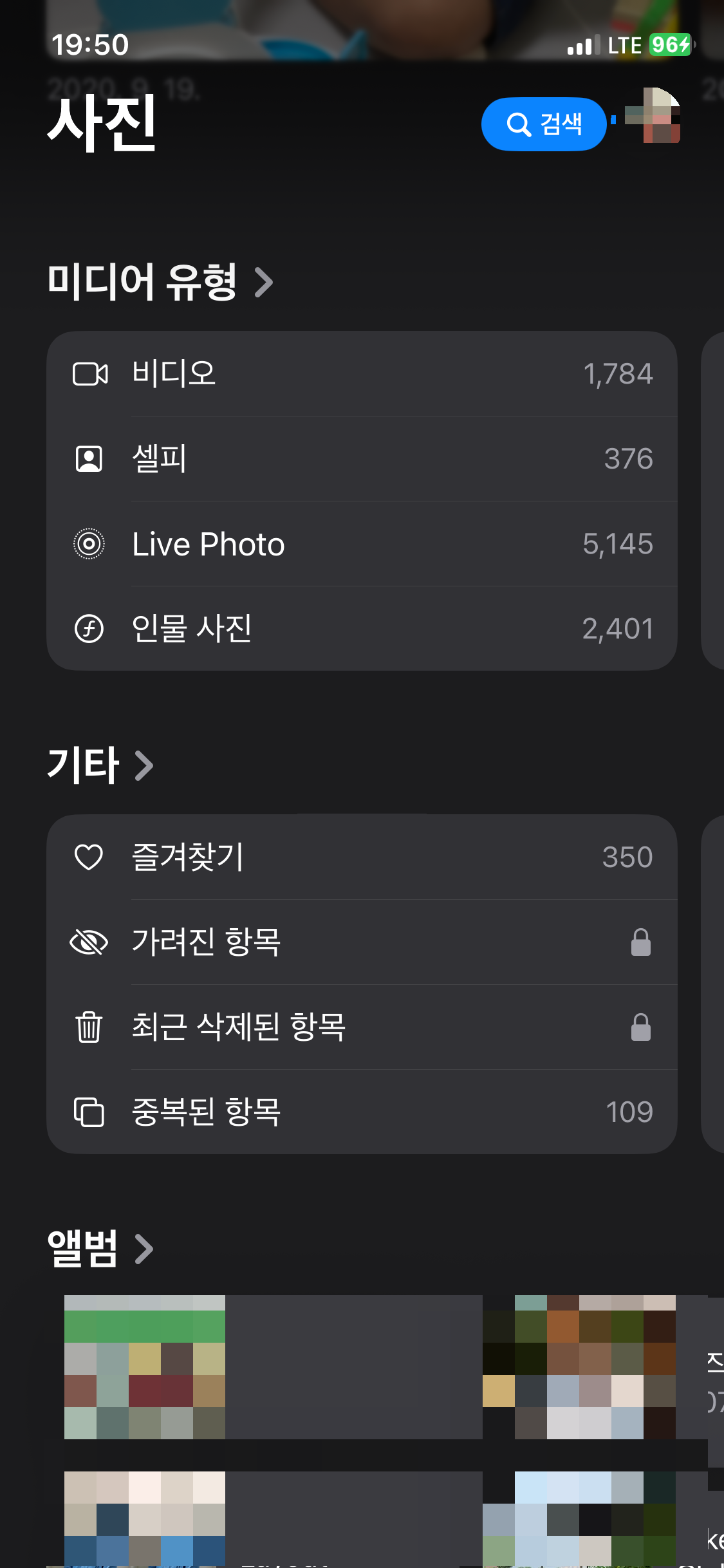Image resolution: width=724 pixels, height=1568 pixels.
Task: Tap the Live Photo concentric circle icon
Action: [x=89, y=544]
